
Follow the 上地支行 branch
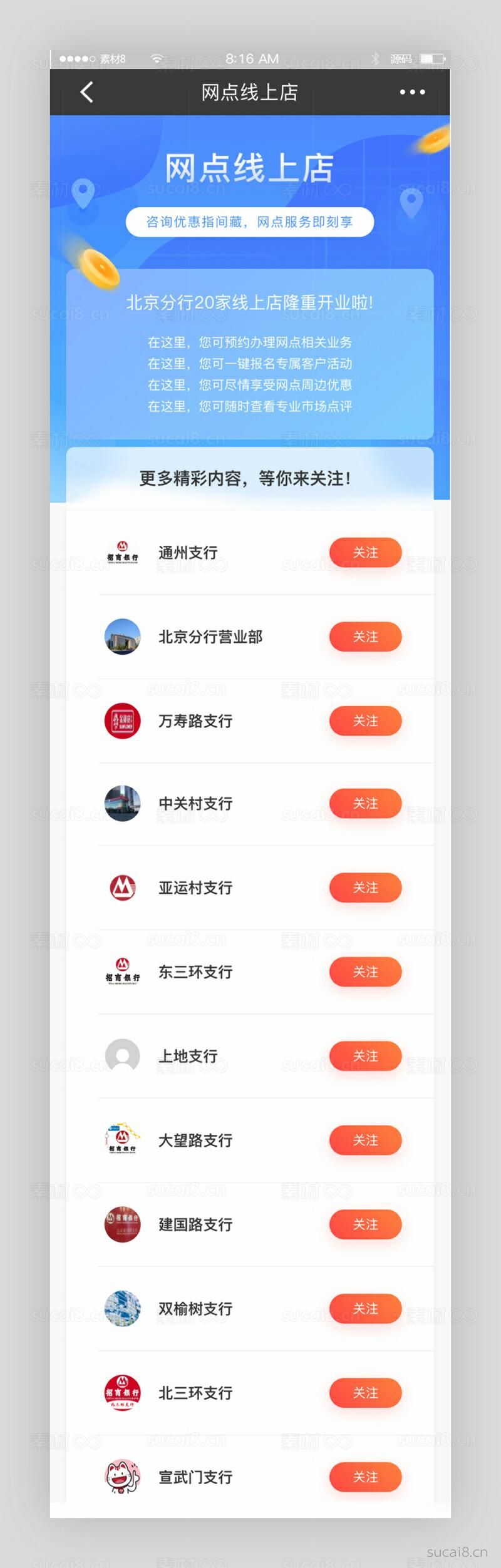[x=365, y=1056]
